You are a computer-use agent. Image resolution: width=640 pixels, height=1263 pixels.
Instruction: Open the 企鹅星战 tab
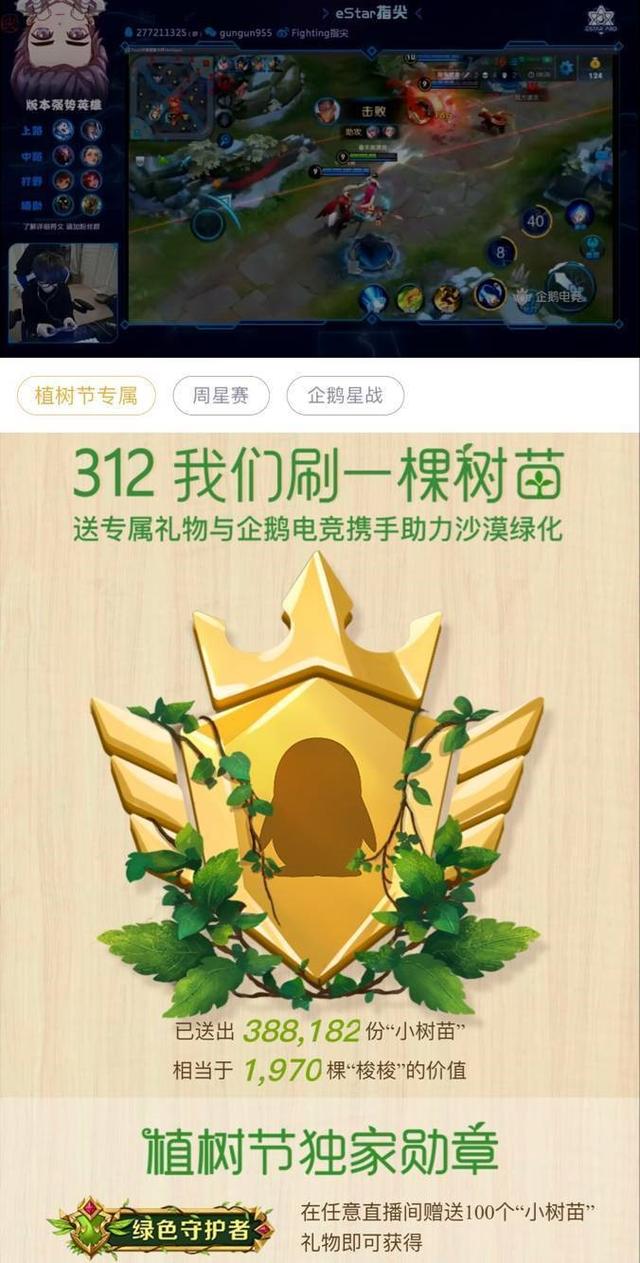[345, 395]
